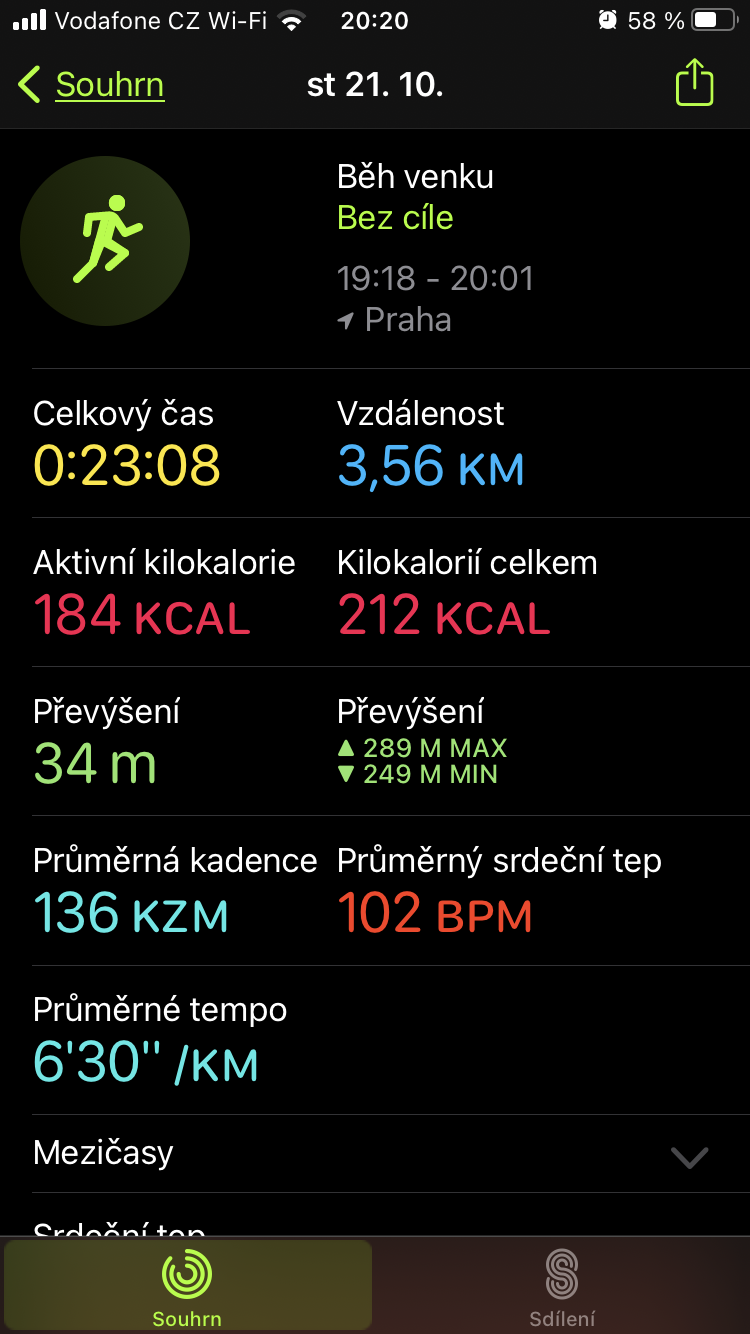
Task: Switch to the Sdílení tab
Action: click(x=562, y=1286)
